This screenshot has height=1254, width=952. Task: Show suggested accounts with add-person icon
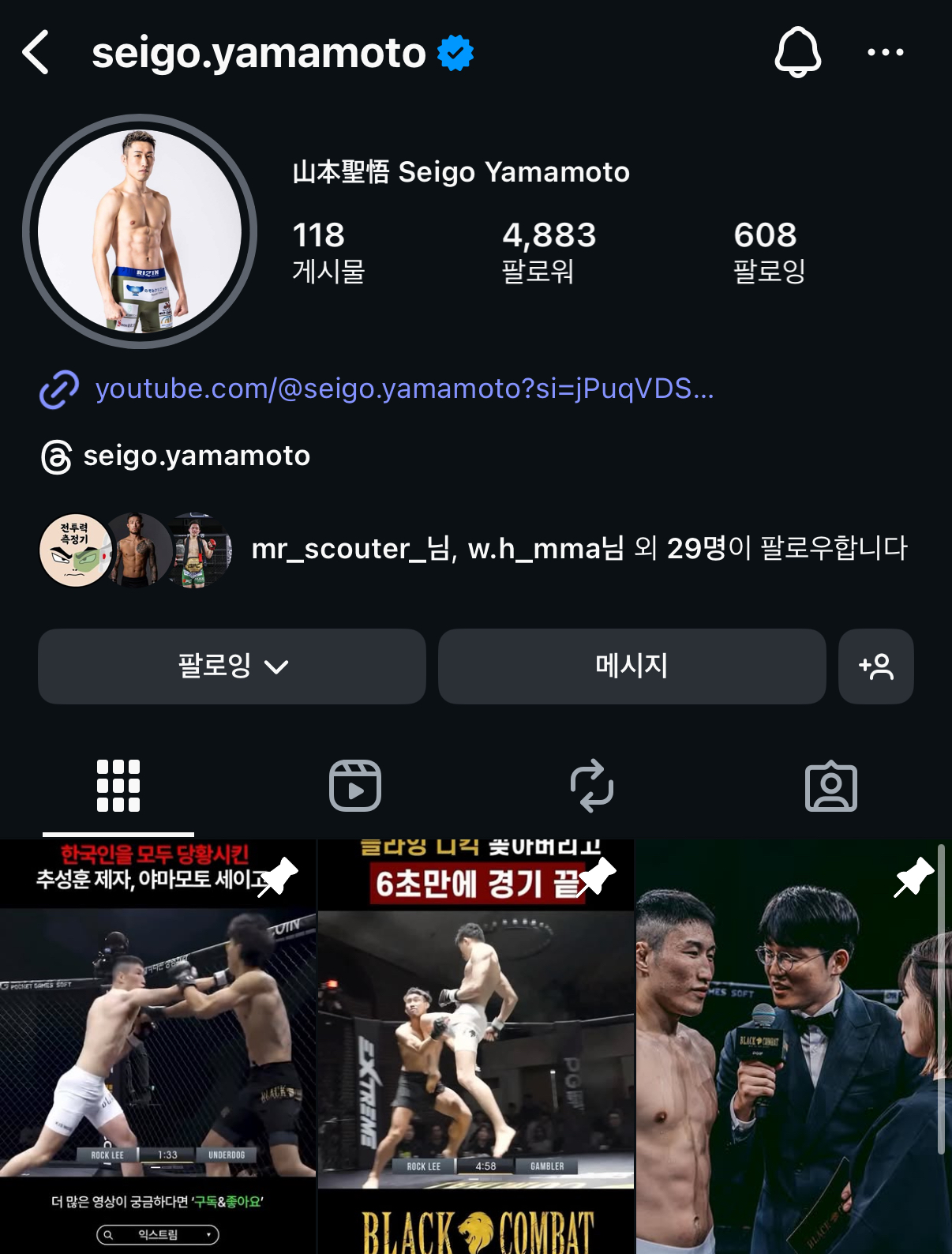[x=875, y=666]
